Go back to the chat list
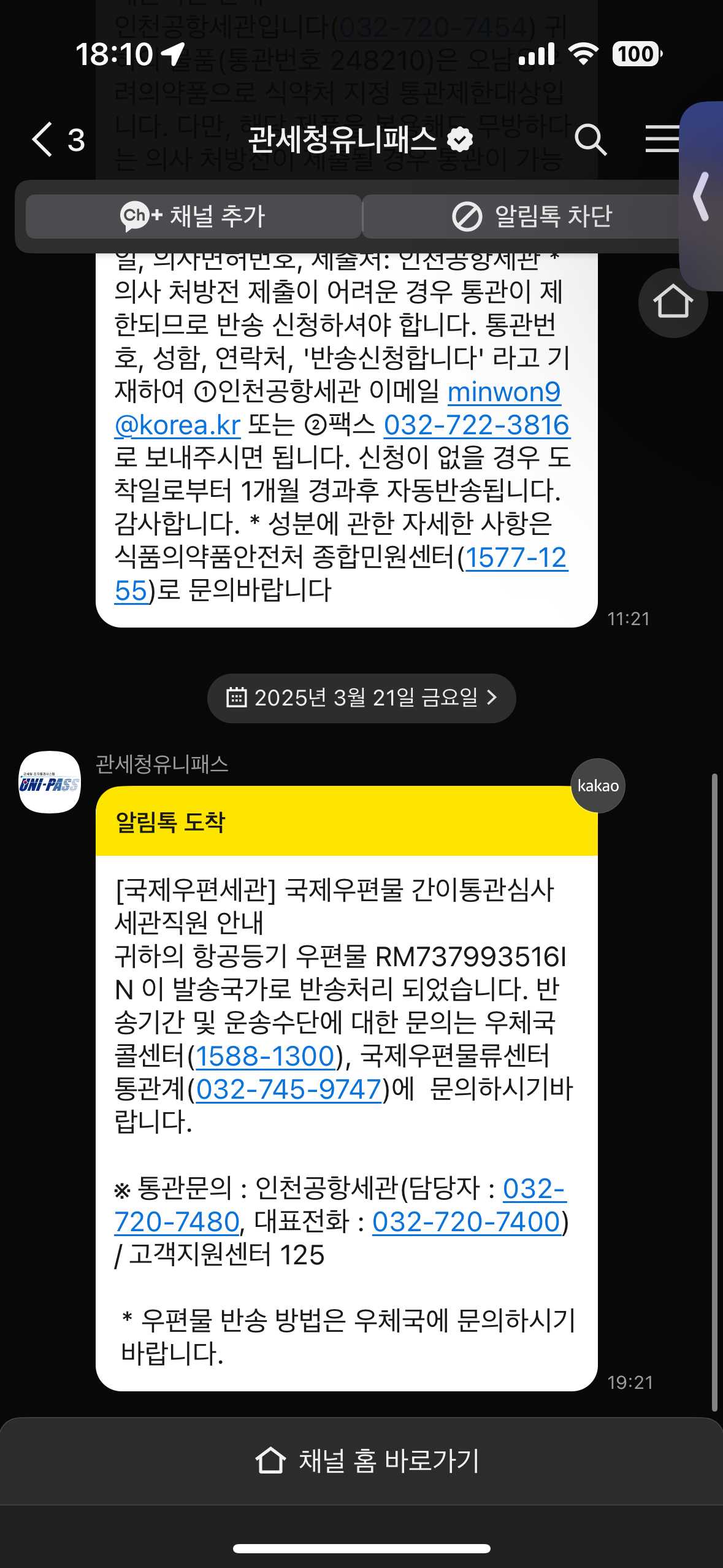Viewport: 723px width, 1568px height. (58, 139)
